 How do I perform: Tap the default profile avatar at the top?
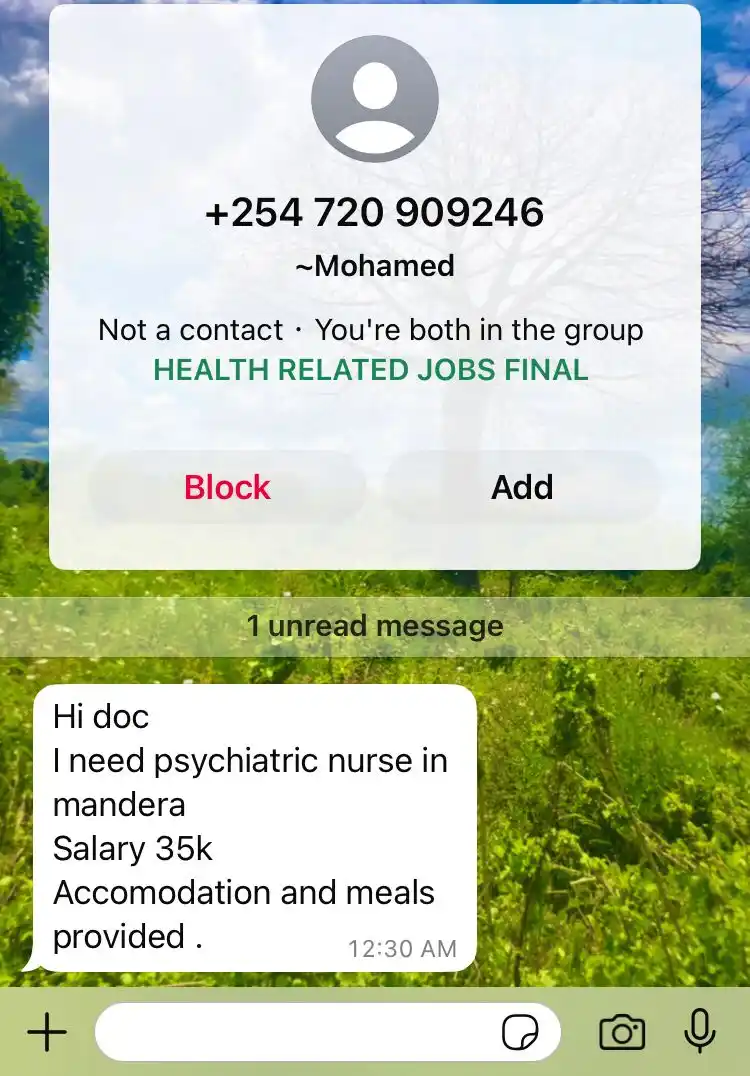click(375, 98)
